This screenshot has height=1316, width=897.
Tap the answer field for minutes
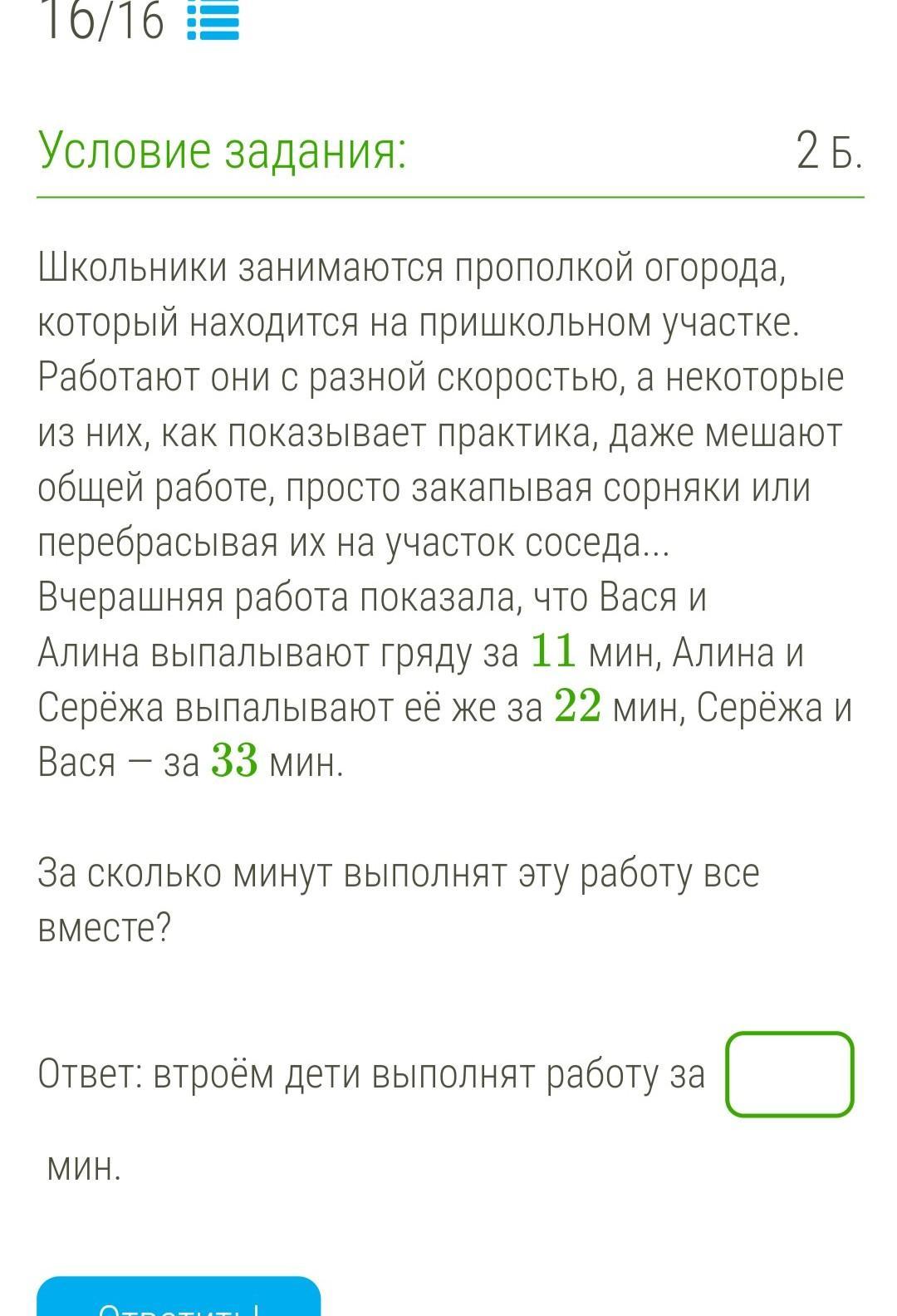(x=790, y=1074)
